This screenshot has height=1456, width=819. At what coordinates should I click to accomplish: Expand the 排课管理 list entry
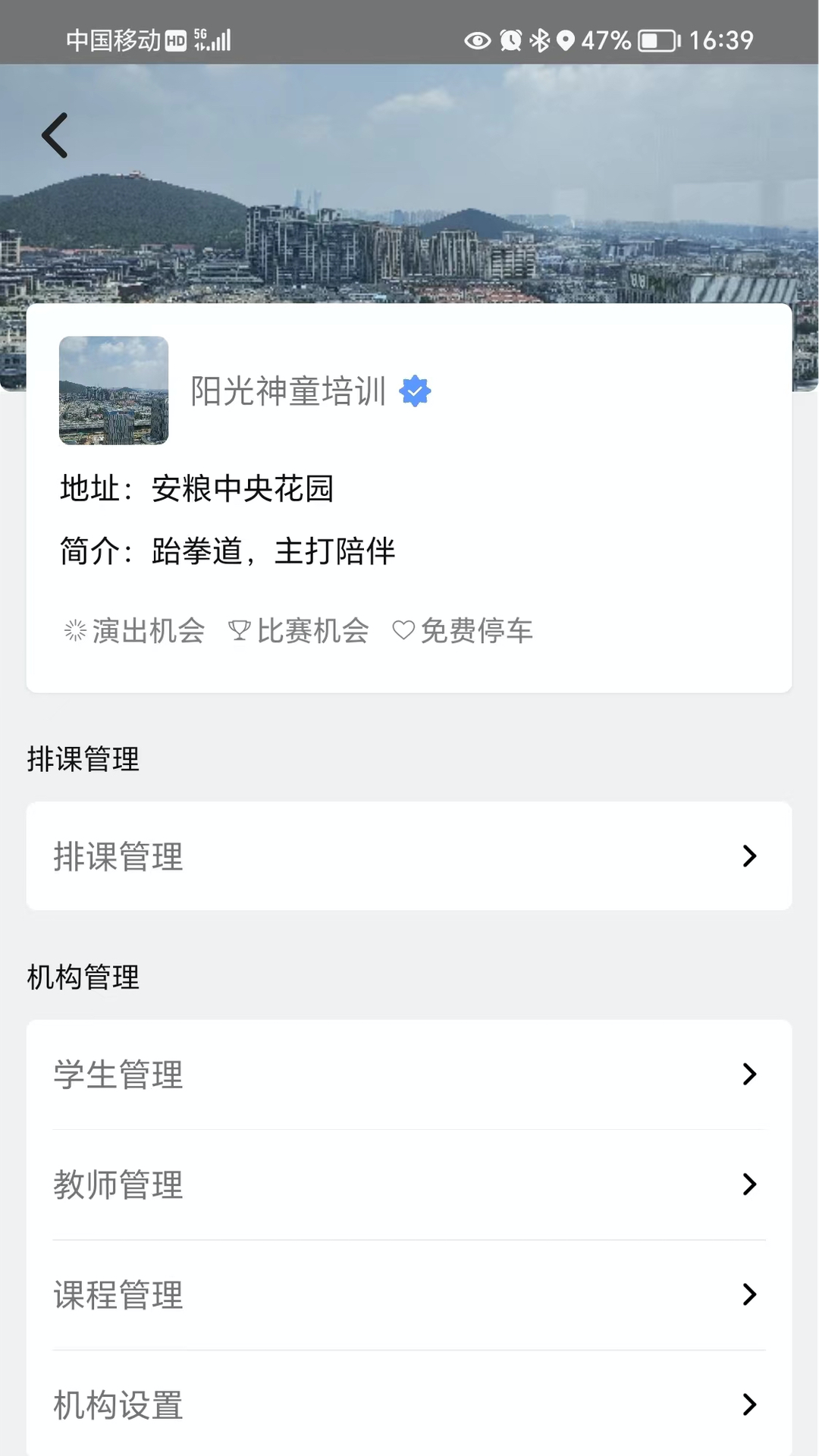pos(409,856)
